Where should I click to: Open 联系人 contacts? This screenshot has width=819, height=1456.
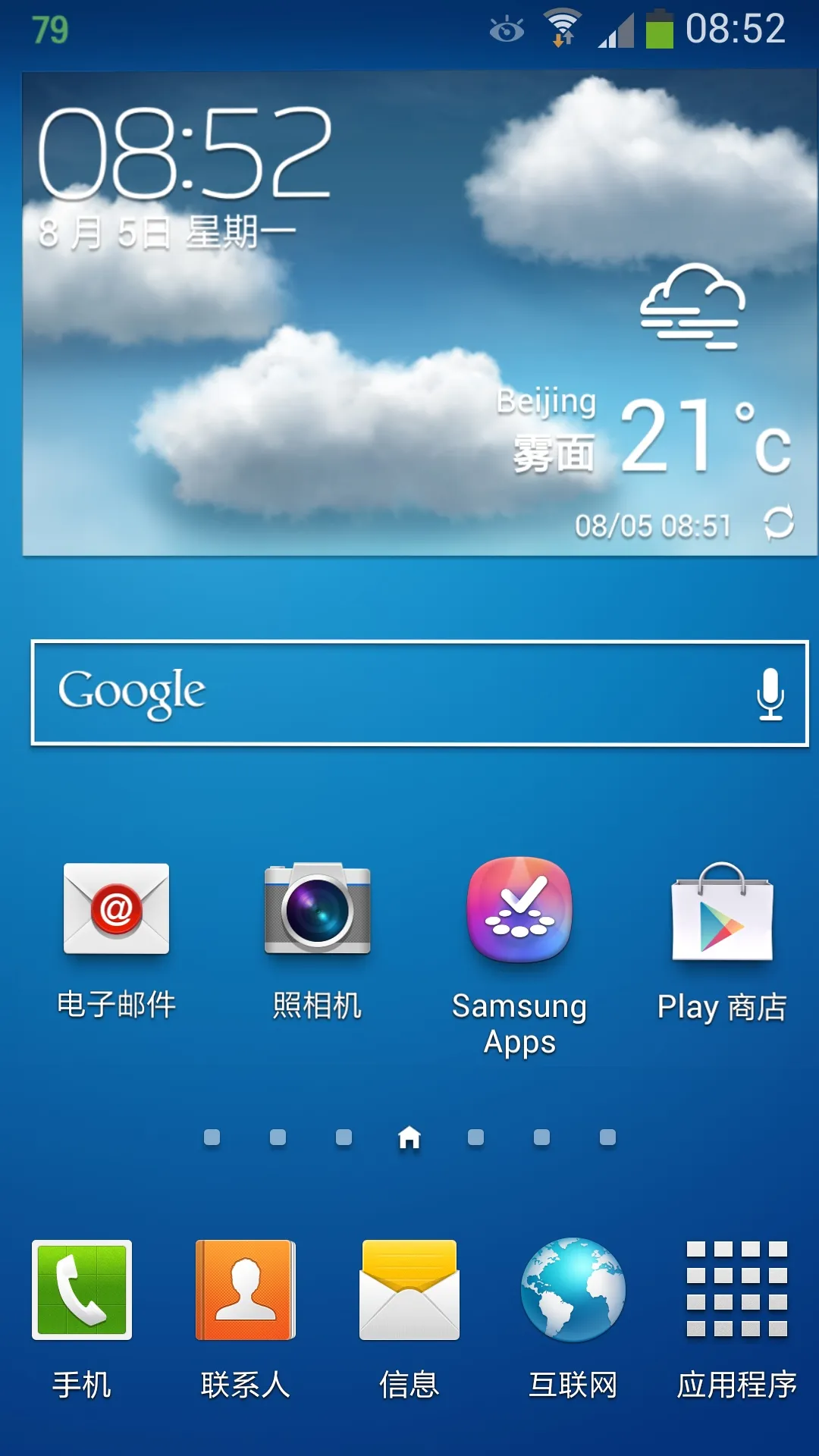coord(245,1290)
